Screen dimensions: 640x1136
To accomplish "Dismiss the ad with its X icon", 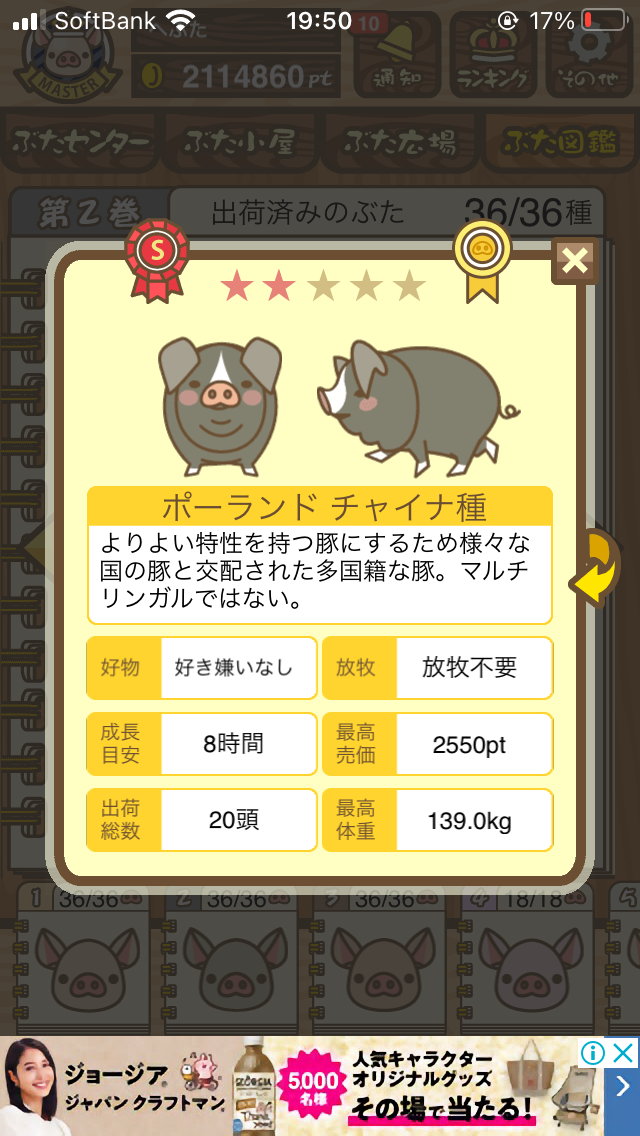I will pyautogui.click(x=624, y=1052).
